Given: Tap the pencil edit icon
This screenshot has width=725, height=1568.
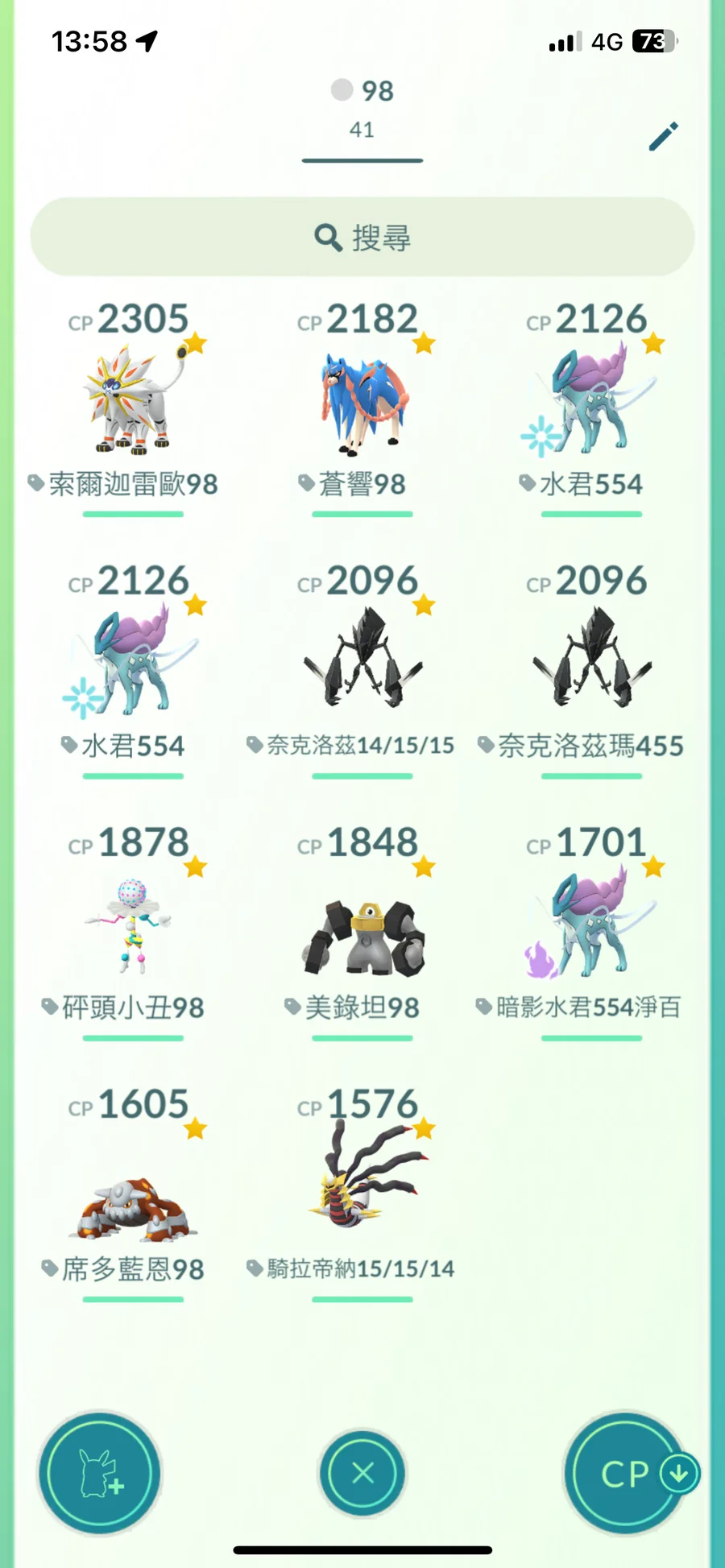Looking at the screenshot, I should coord(664,137).
